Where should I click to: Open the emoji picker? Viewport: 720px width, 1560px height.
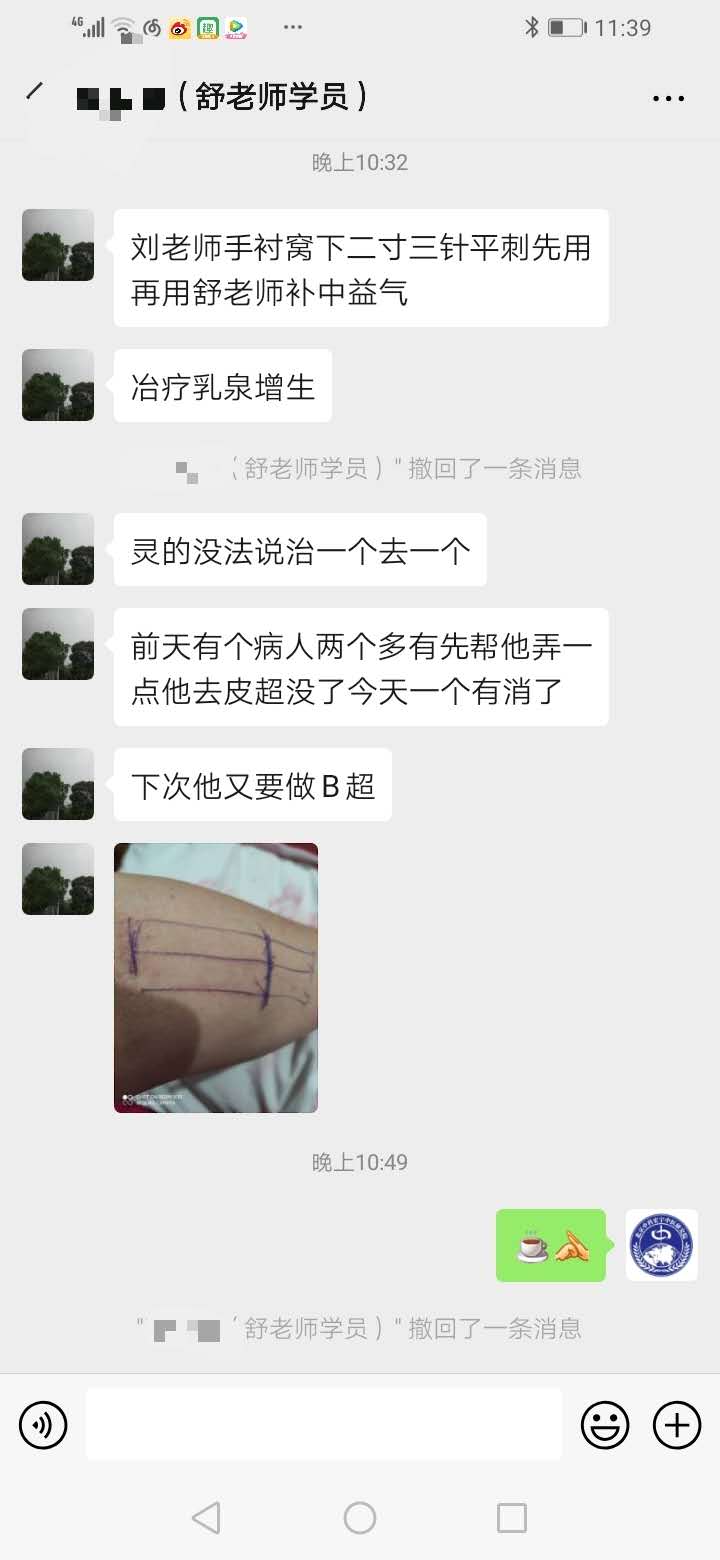tap(606, 1424)
